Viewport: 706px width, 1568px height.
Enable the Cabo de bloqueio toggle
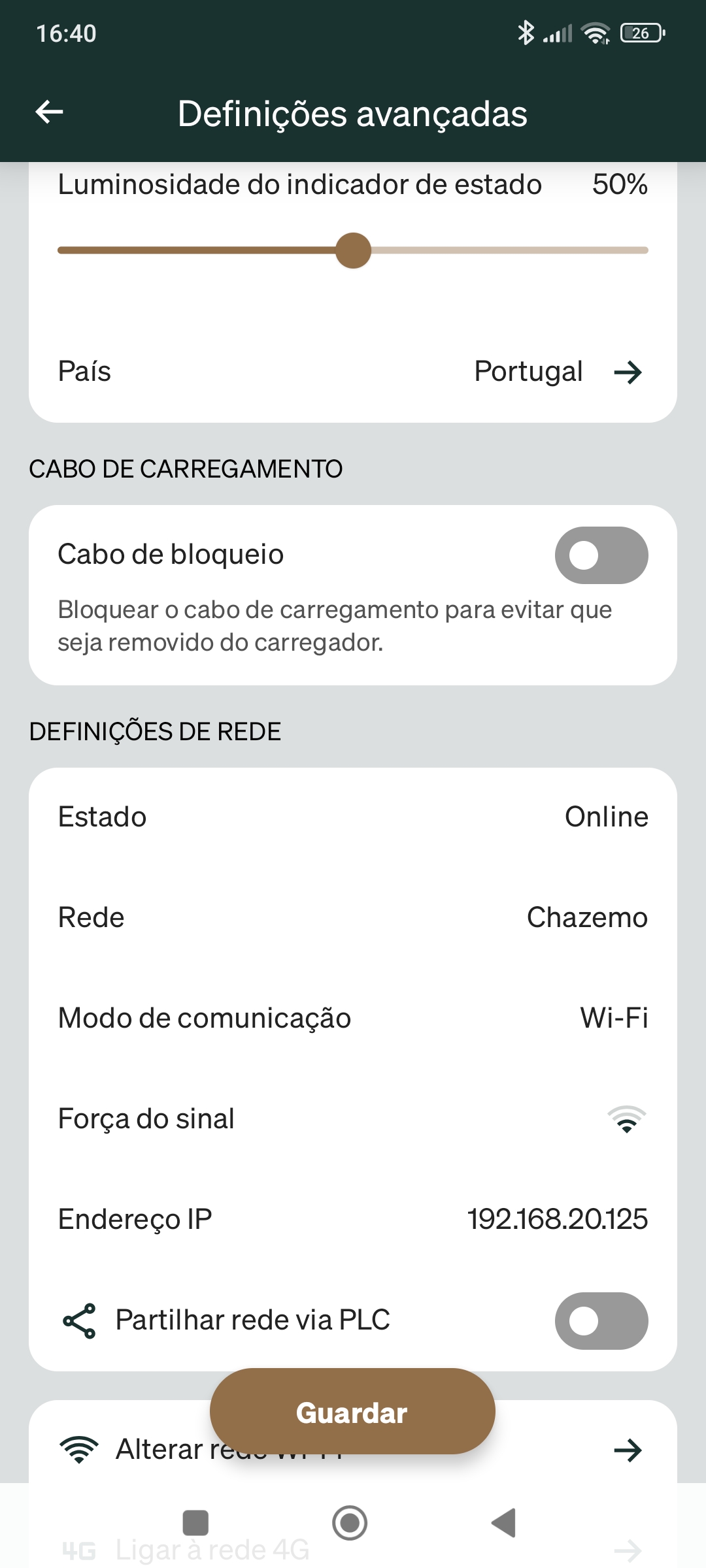tap(601, 555)
